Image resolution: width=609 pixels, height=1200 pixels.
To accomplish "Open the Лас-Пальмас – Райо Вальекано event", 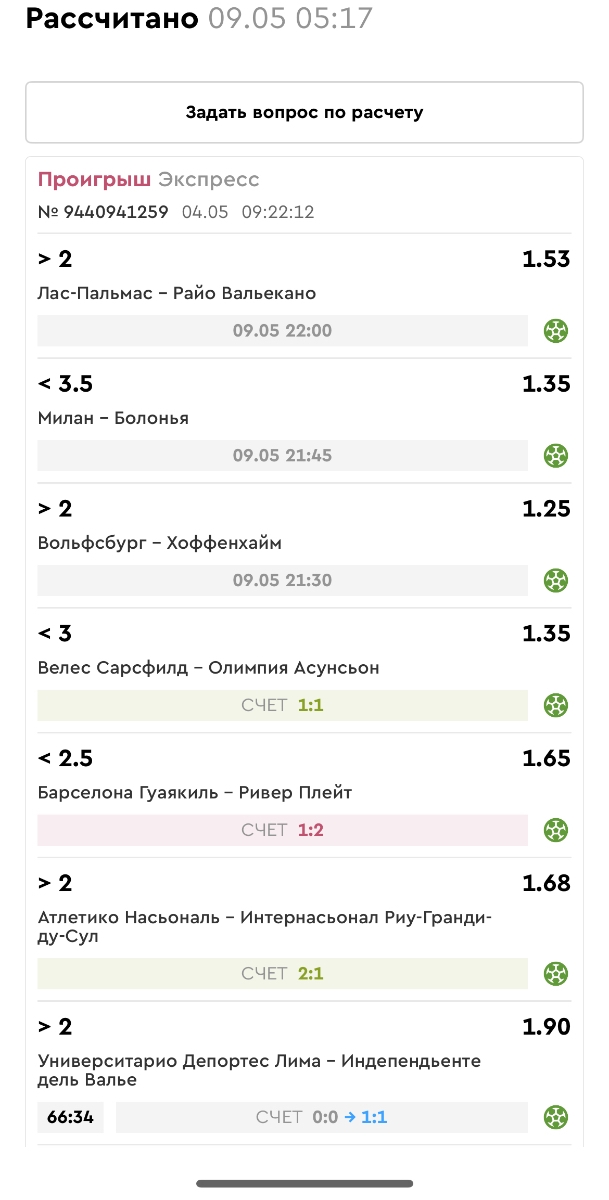I will [x=176, y=293].
